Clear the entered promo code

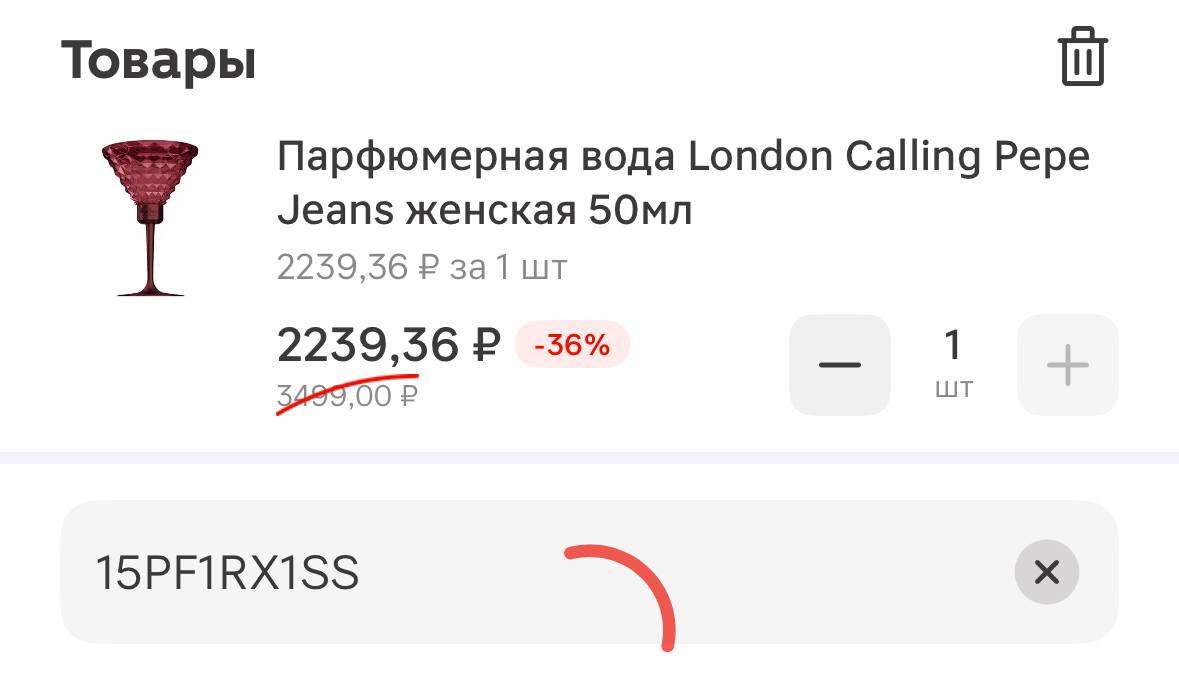[1046, 573]
